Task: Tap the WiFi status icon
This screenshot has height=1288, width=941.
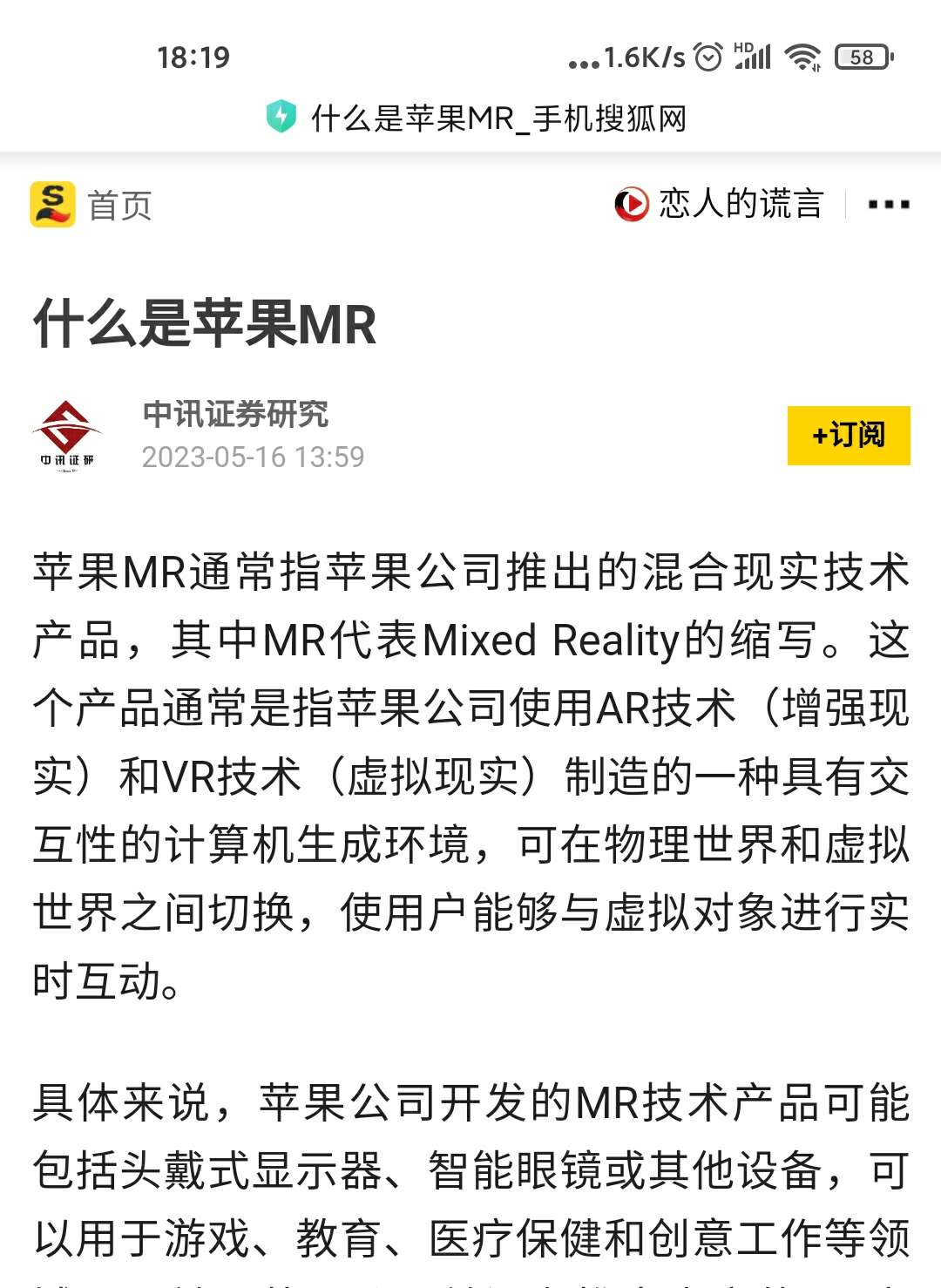Action: [x=802, y=55]
